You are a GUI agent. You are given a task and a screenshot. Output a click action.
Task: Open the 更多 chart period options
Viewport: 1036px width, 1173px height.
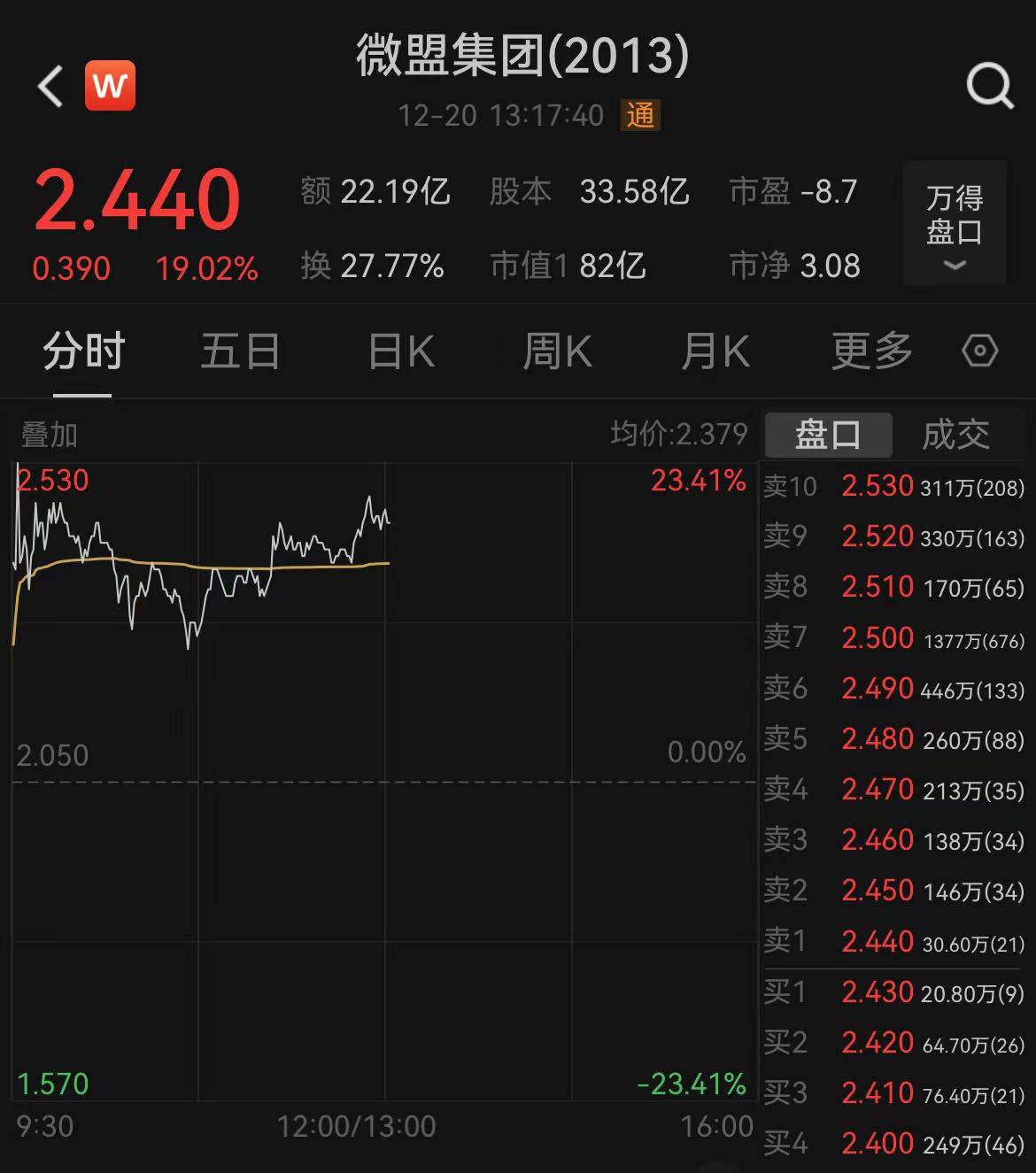click(x=871, y=351)
